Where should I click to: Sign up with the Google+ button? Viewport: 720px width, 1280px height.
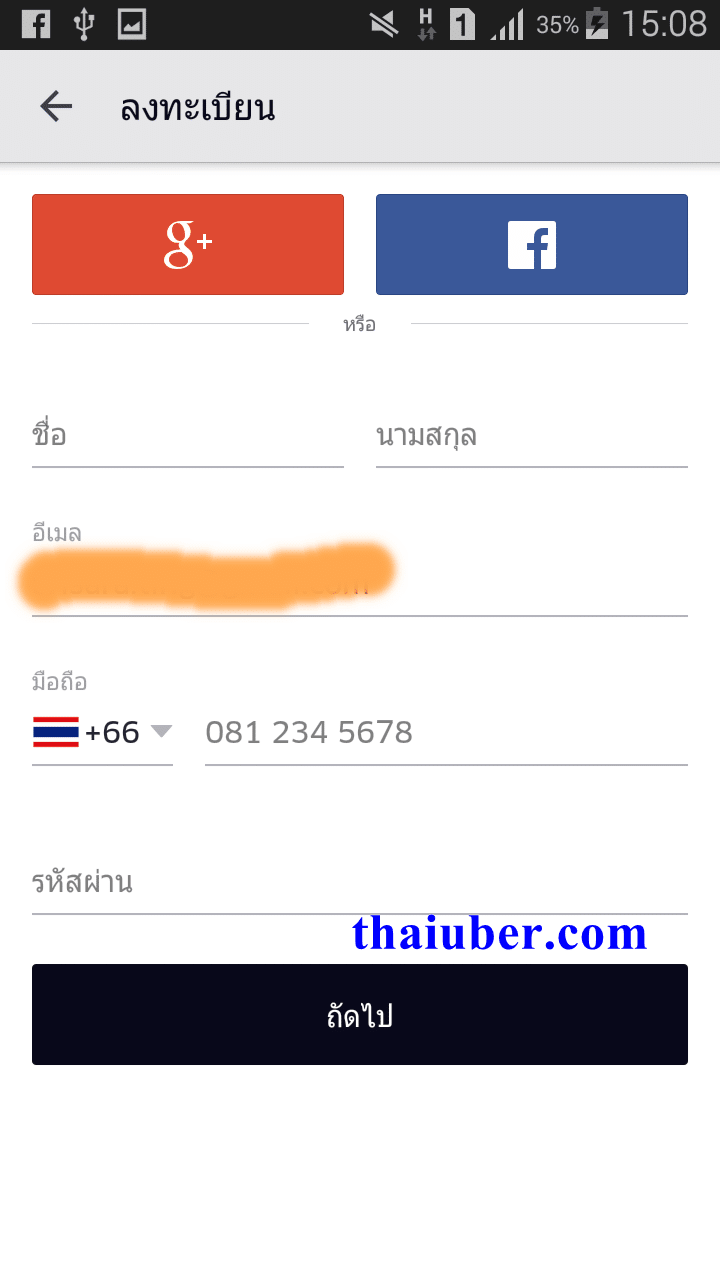pyautogui.click(x=188, y=245)
